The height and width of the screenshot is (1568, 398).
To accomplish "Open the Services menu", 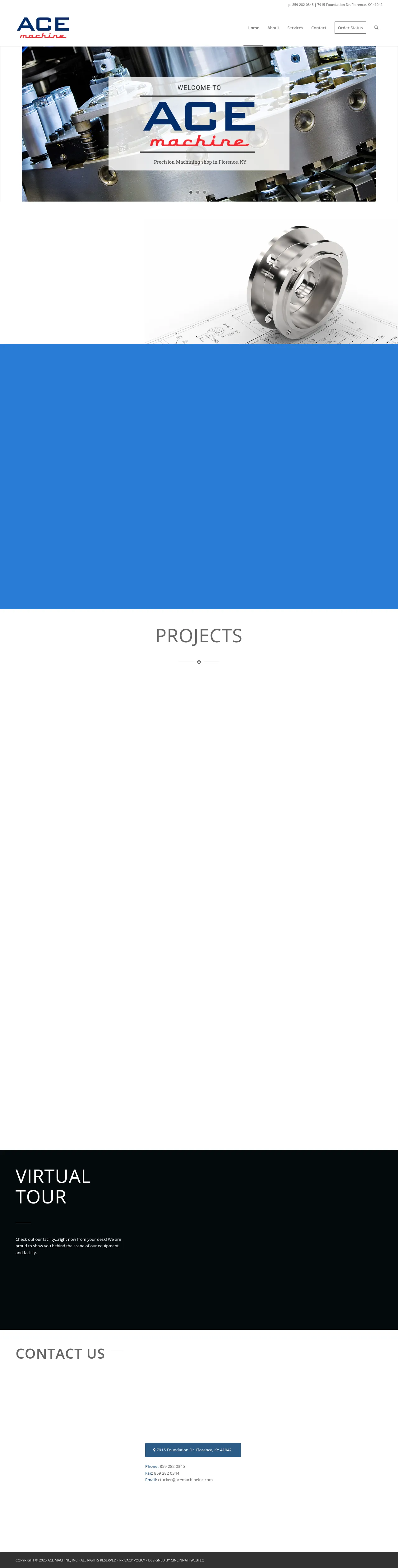I will tap(294, 28).
